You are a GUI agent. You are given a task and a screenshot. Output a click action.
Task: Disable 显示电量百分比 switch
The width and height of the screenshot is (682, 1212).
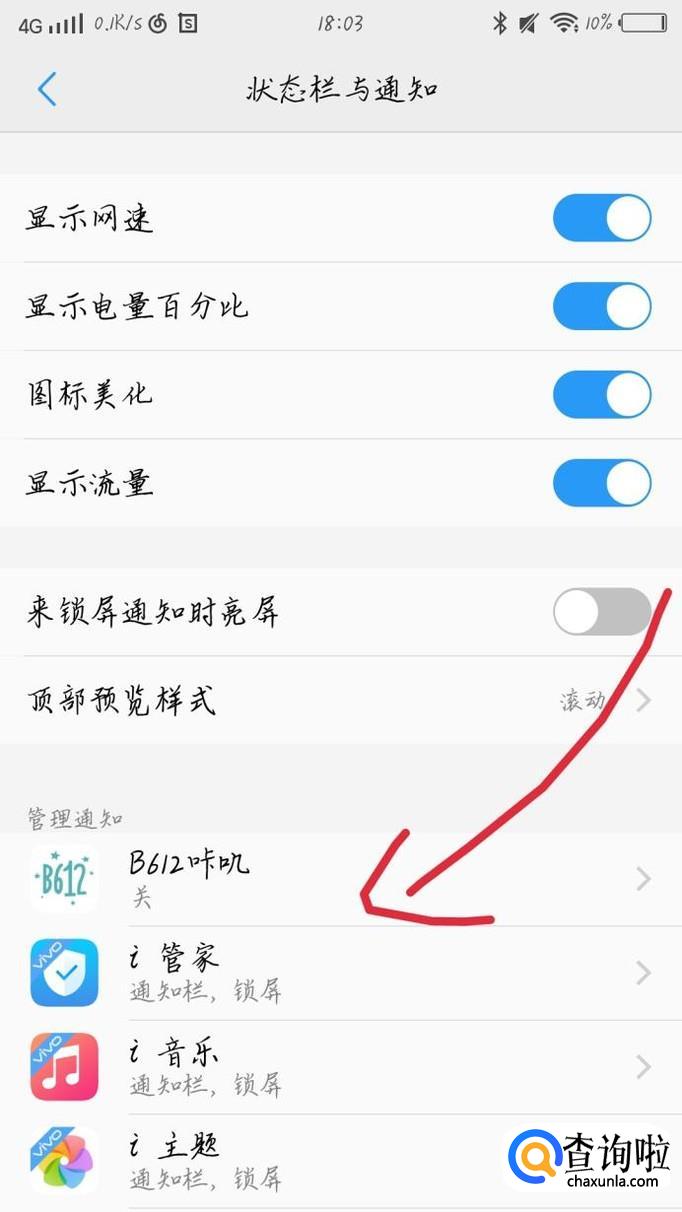(602, 307)
